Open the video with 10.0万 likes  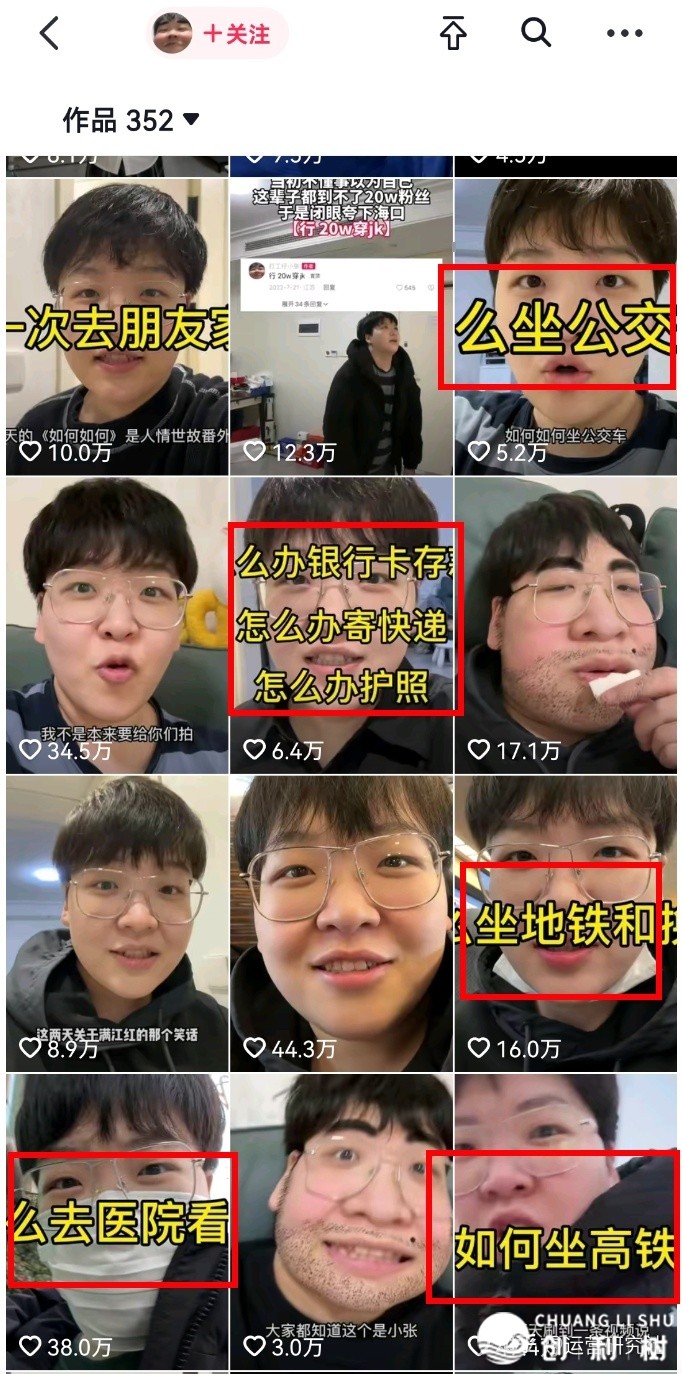pos(117,326)
